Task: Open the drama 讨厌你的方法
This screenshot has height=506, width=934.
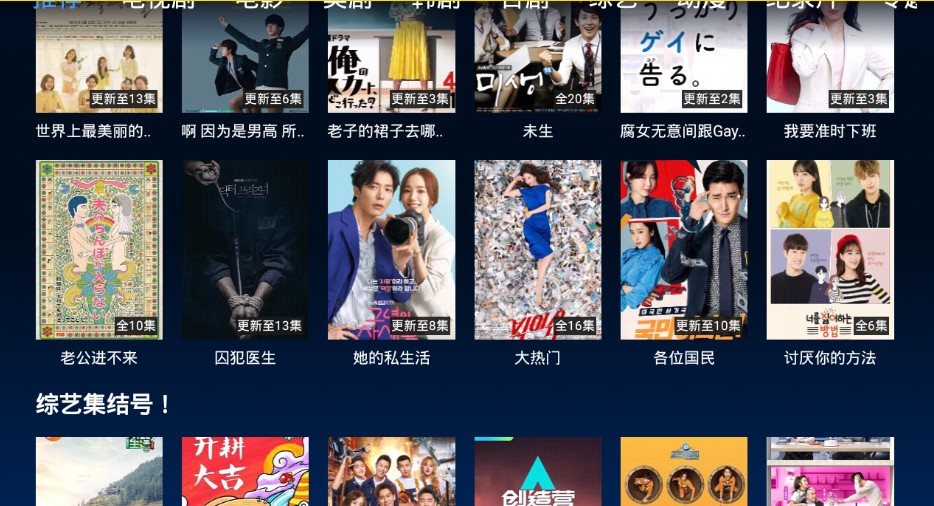Action: (830, 250)
